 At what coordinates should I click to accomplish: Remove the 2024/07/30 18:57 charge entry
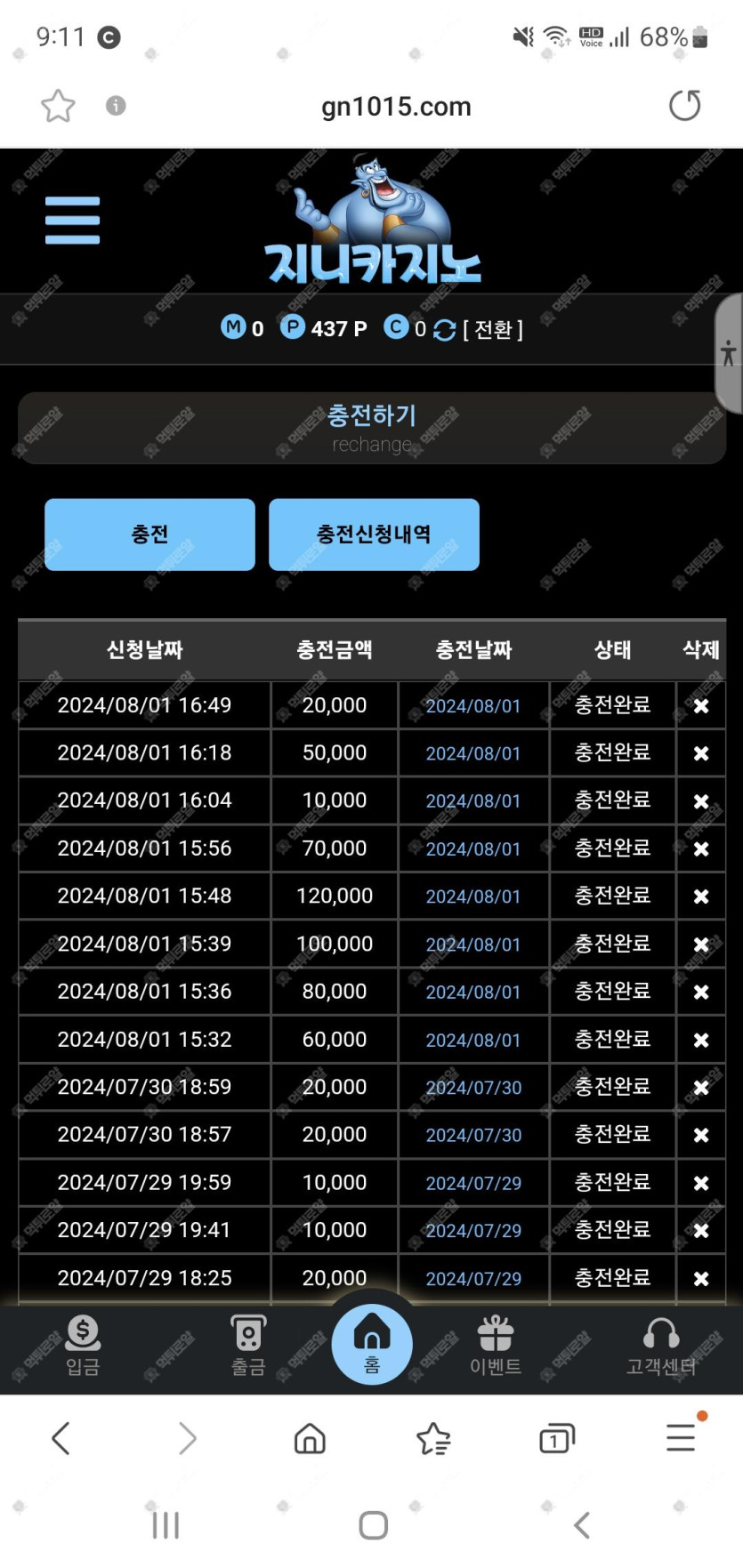tap(701, 1136)
